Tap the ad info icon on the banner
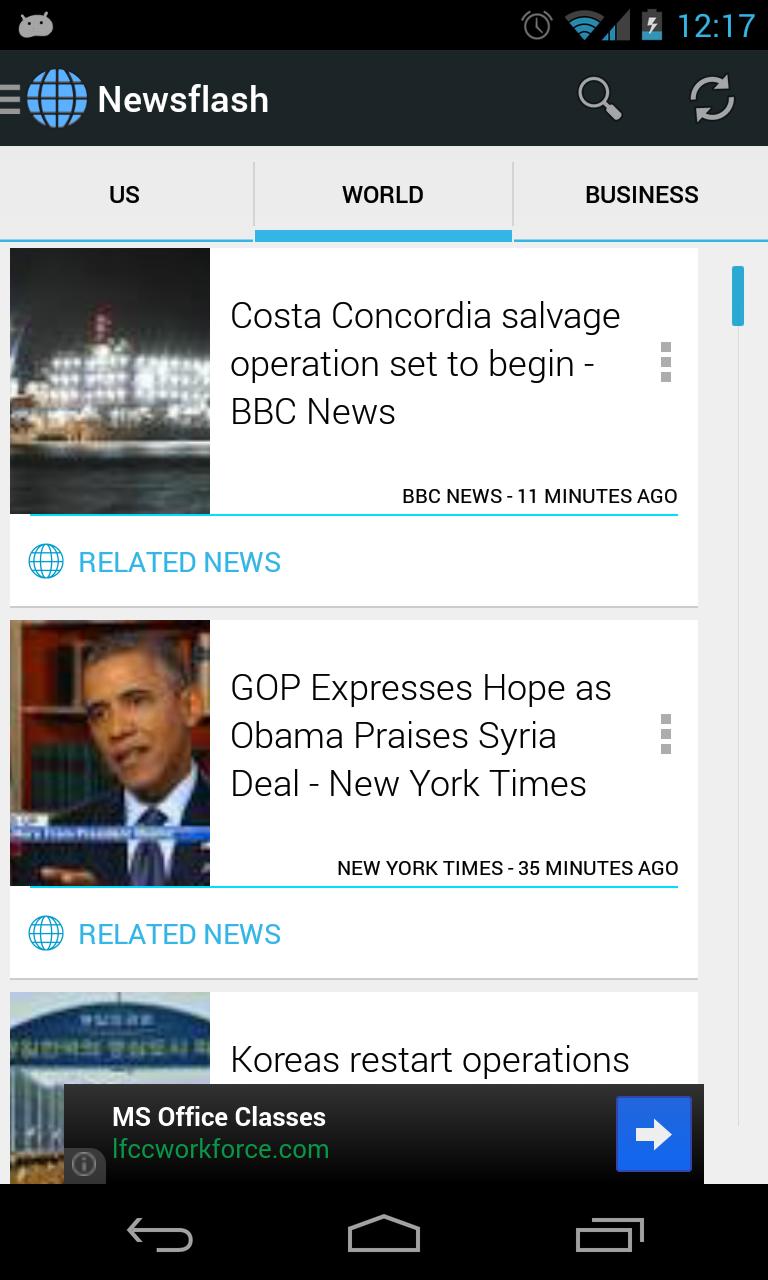The image size is (768, 1280). [84, 1164]
